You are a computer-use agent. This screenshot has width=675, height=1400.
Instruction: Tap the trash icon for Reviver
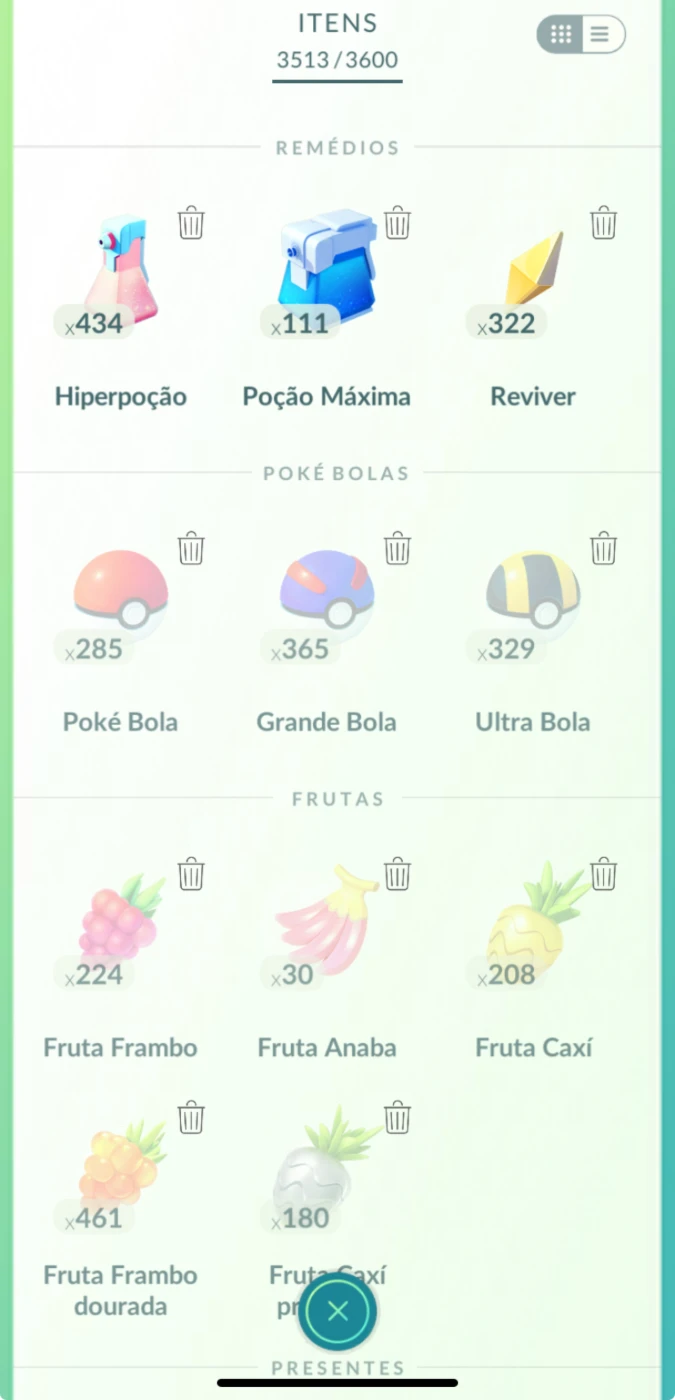coord(603,222)
